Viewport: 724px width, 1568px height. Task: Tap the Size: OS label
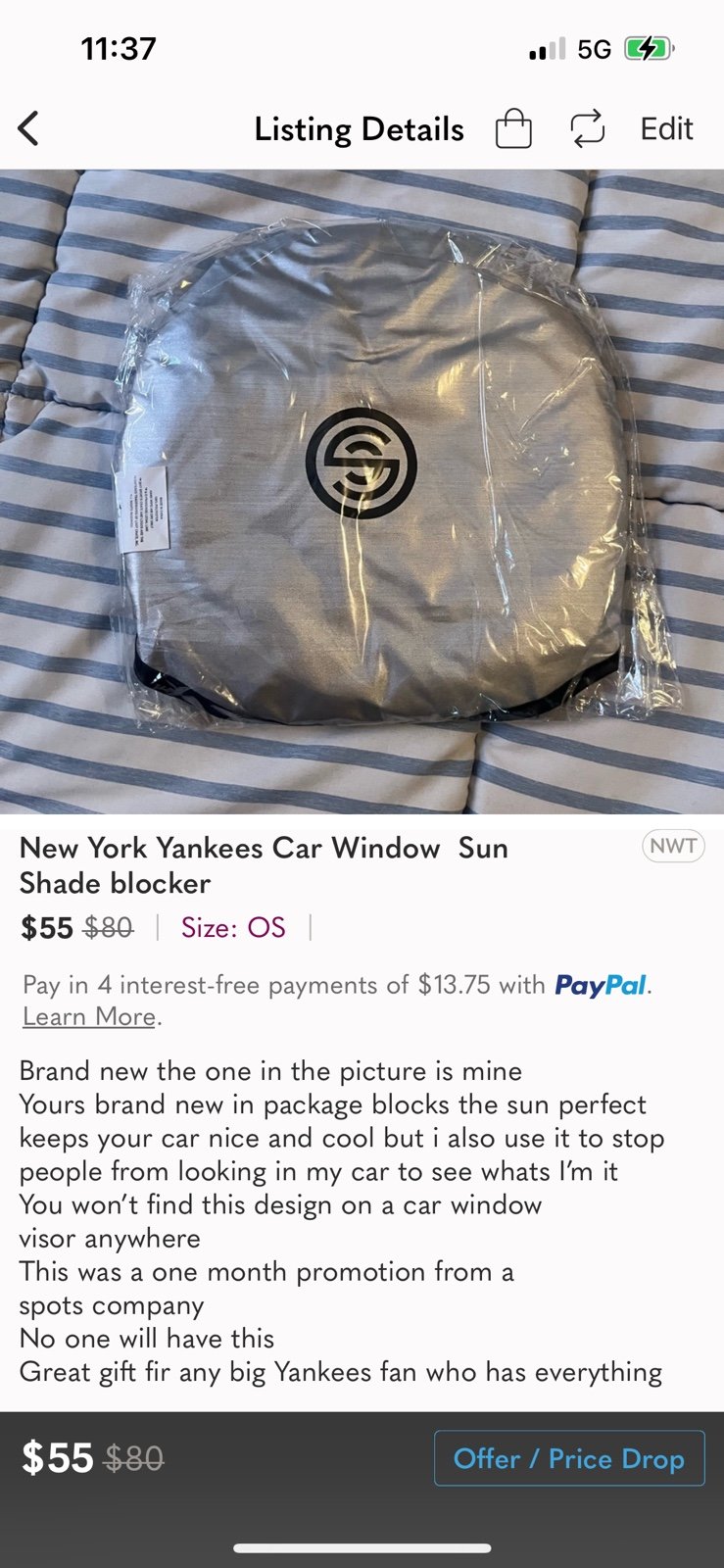233,927
